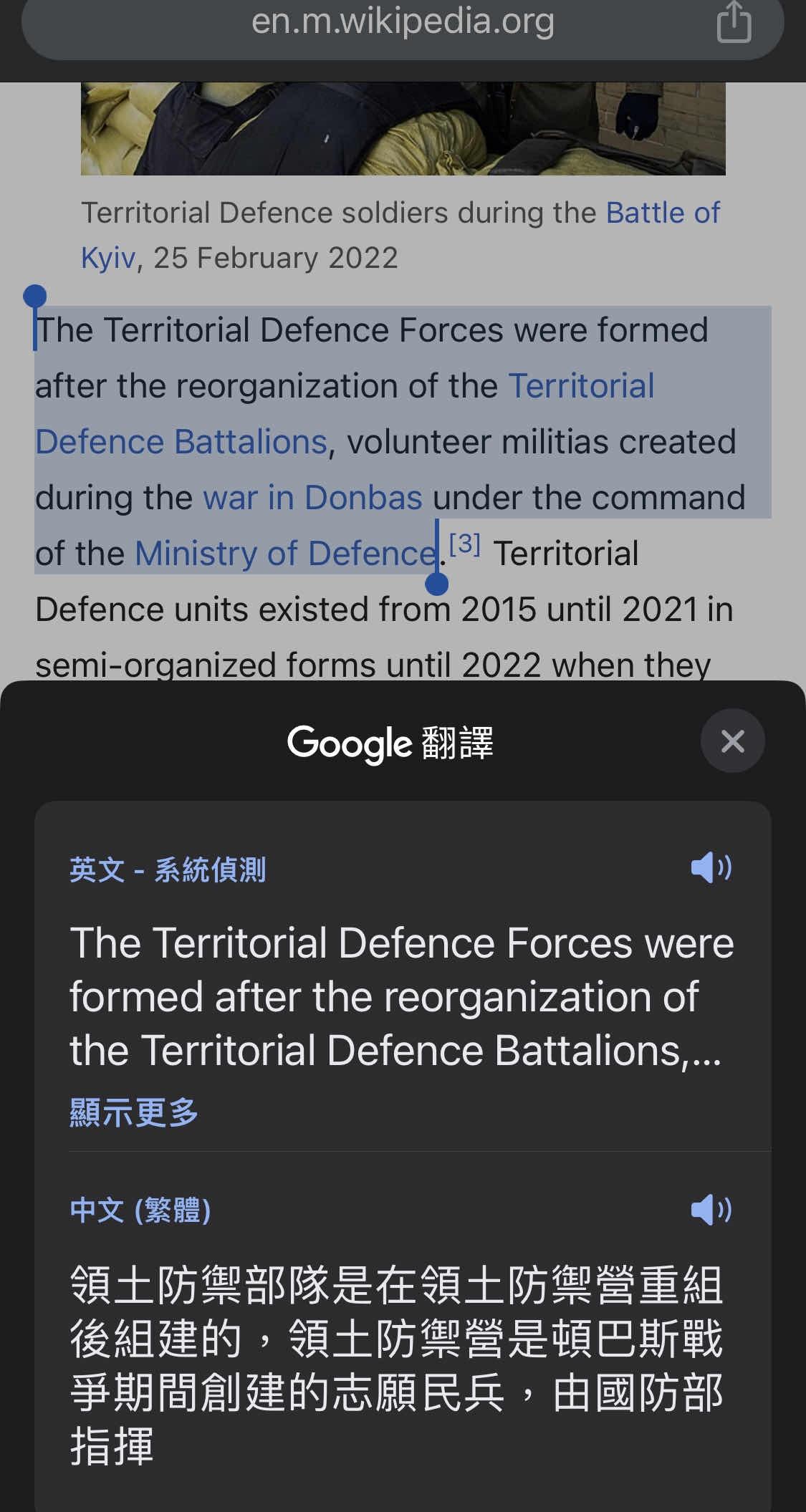Open the Ministry of Defence link

(x=285, y=553)
